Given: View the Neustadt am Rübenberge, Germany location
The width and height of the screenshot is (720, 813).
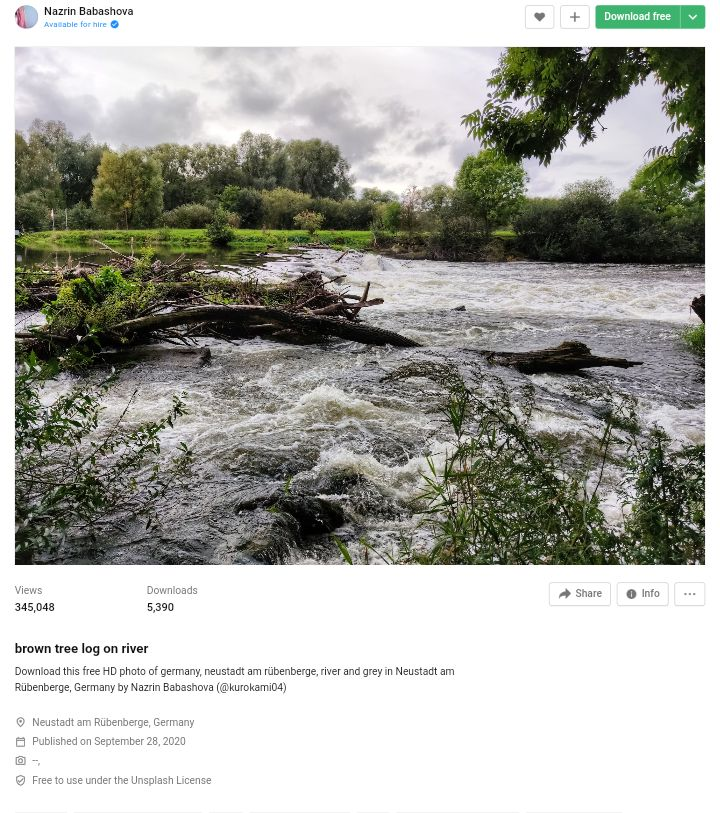Looking at the screenshot, I should 112,722.
